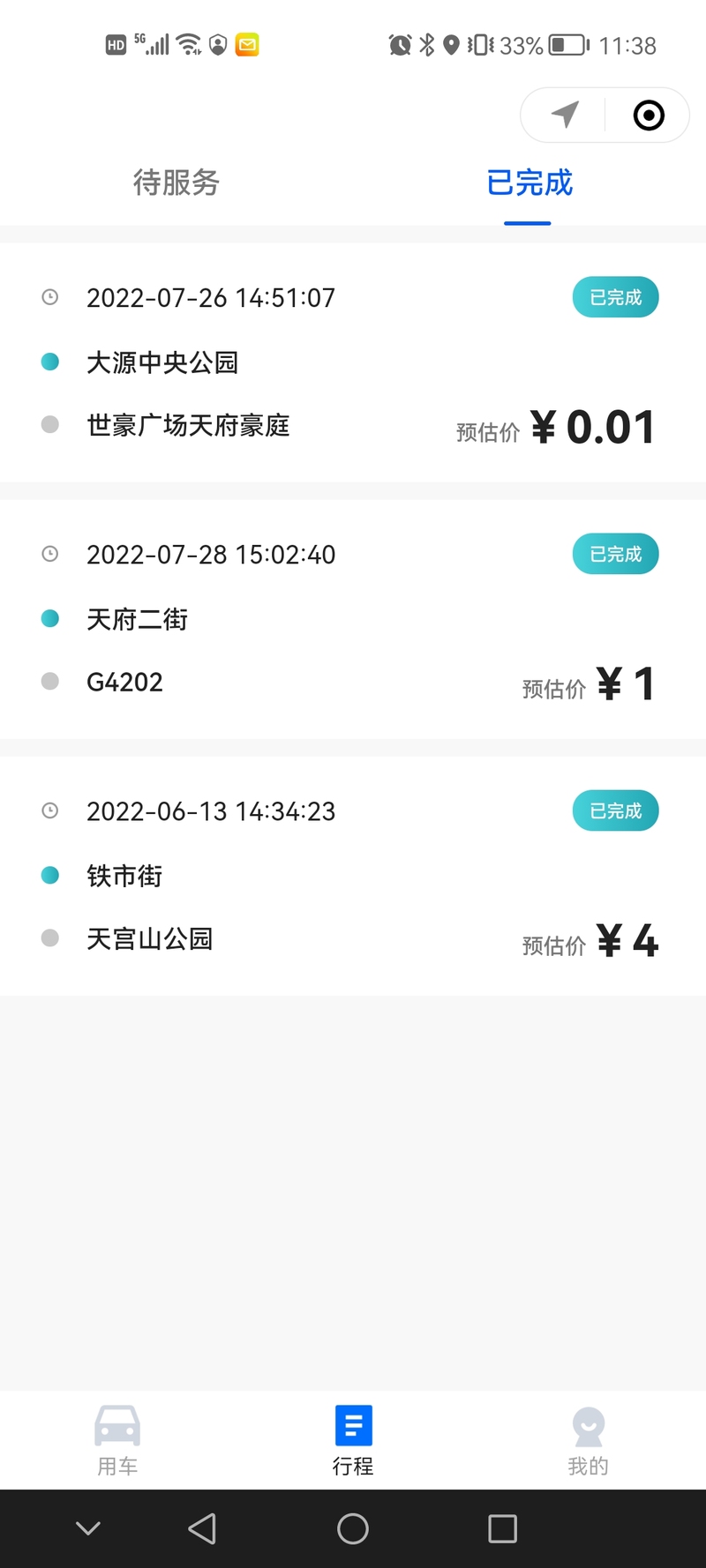Open the trip from 铁市街 to 天宫山公园
This screenshot has width=706, height=1568.
pos(353,876)
